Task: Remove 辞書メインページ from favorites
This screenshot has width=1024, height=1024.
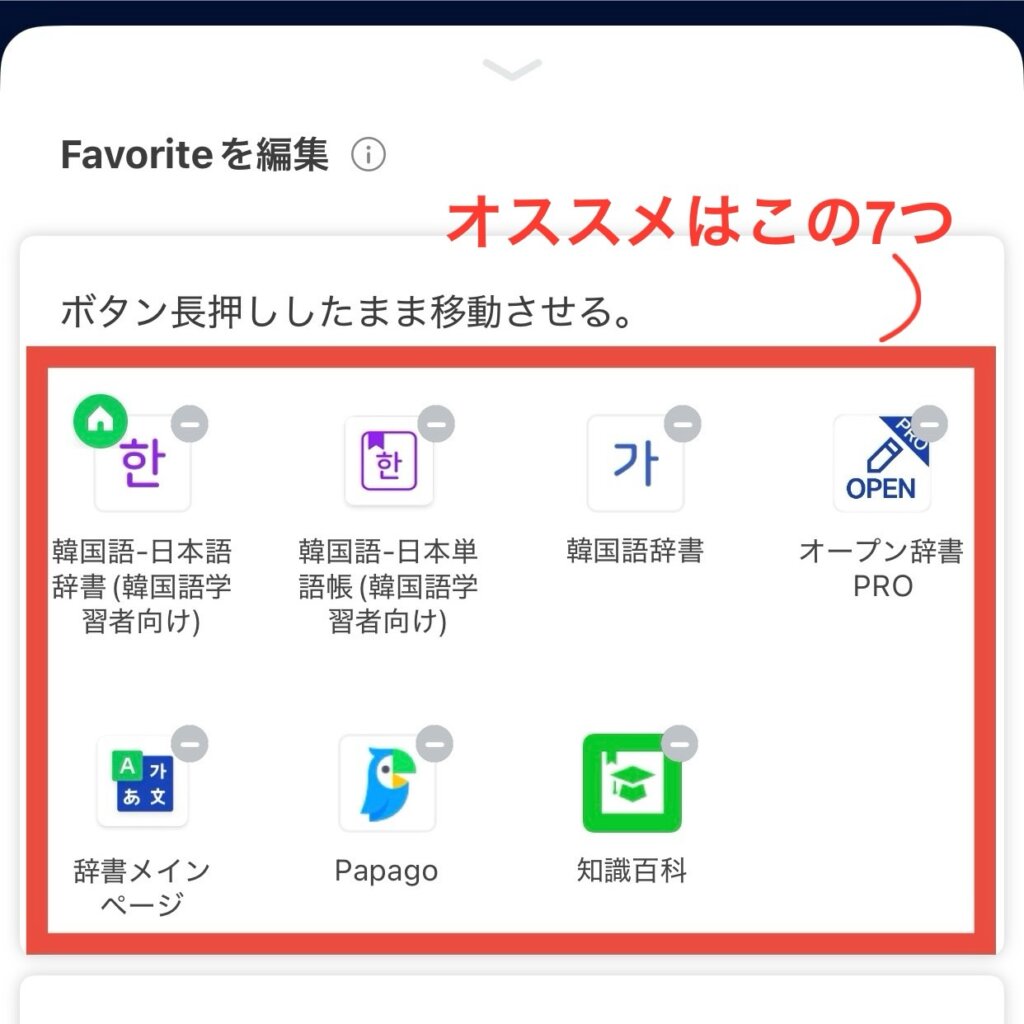Action: [190, 744]
